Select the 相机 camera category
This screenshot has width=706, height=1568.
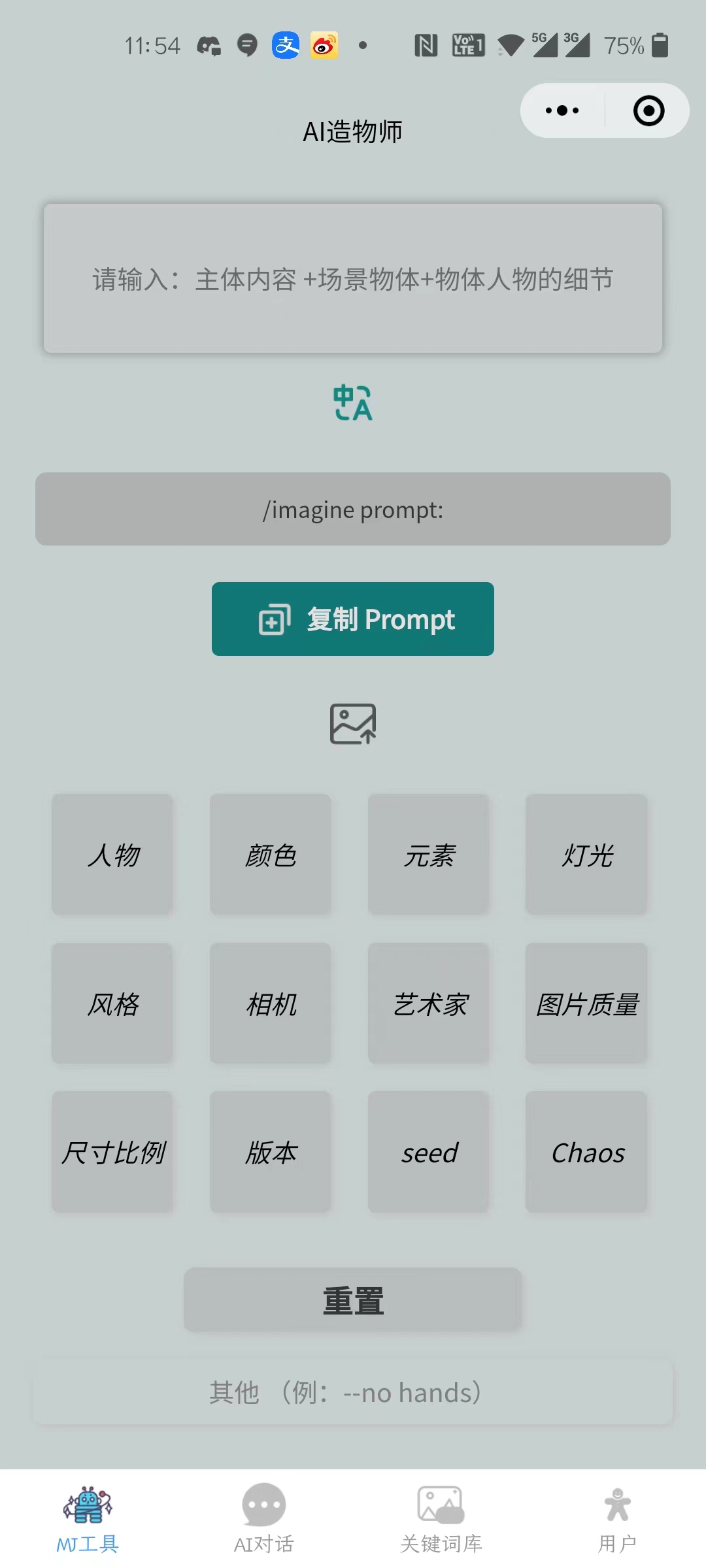[x=270, y=1003]
